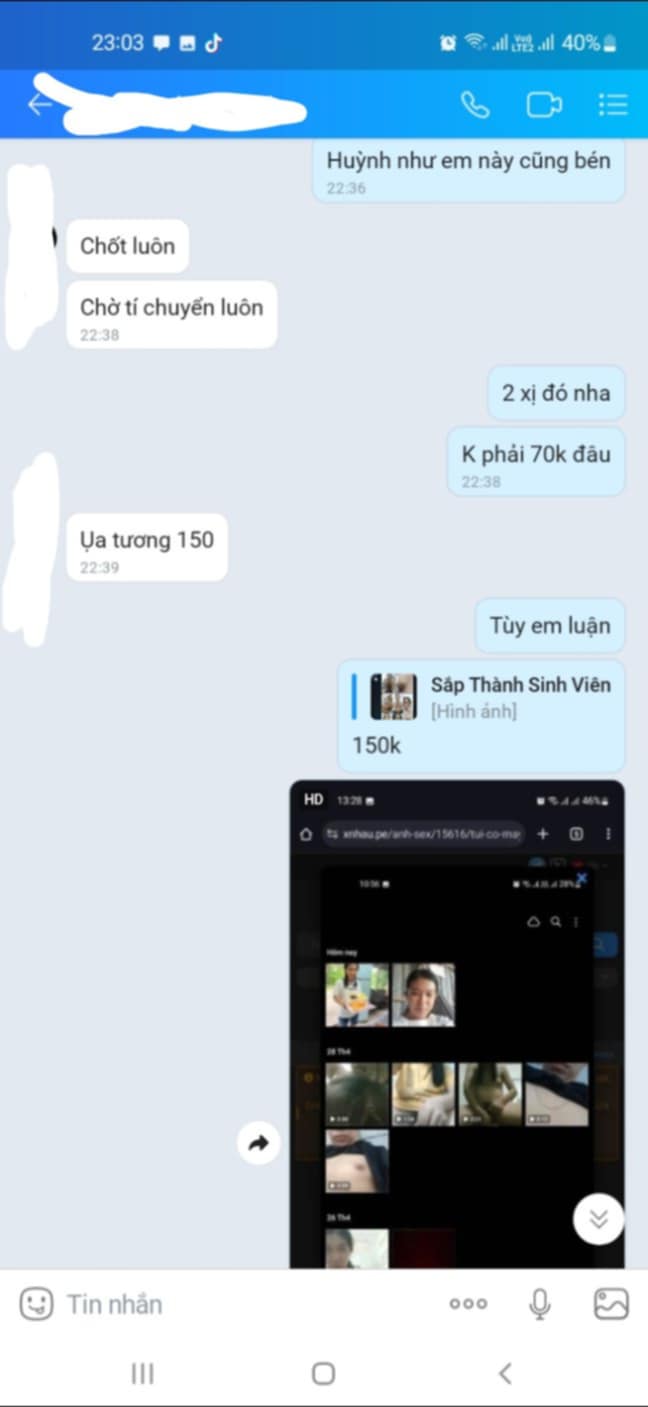Screen dimensions: 648x1407
Task: Open the conversation options menu
Action: click(x=612, y=104)
